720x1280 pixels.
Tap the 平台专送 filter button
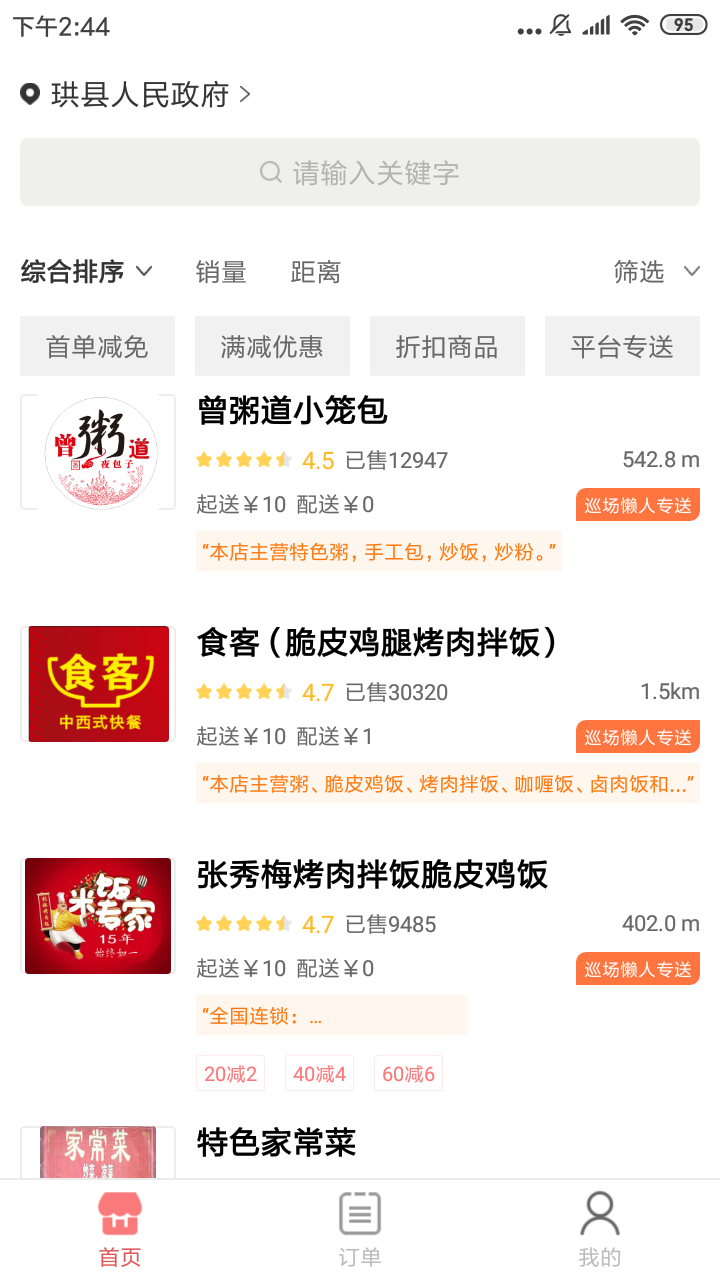pos(622,345)
